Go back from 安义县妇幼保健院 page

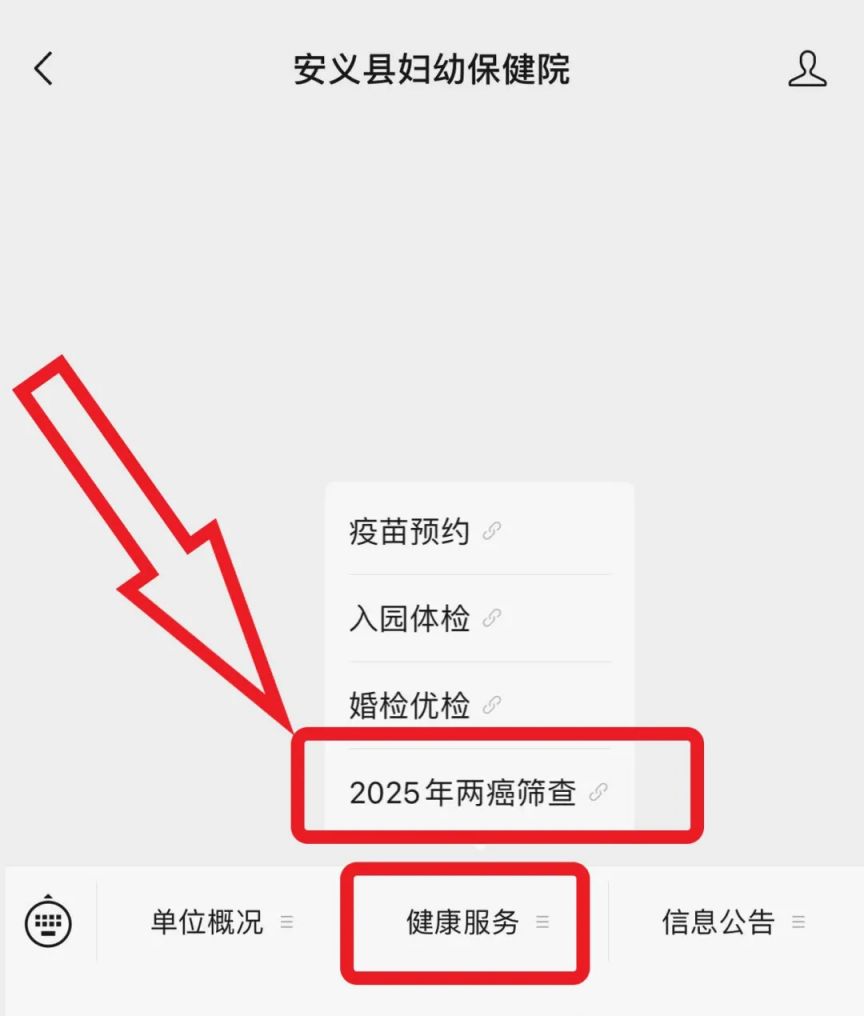pos(43,69)
